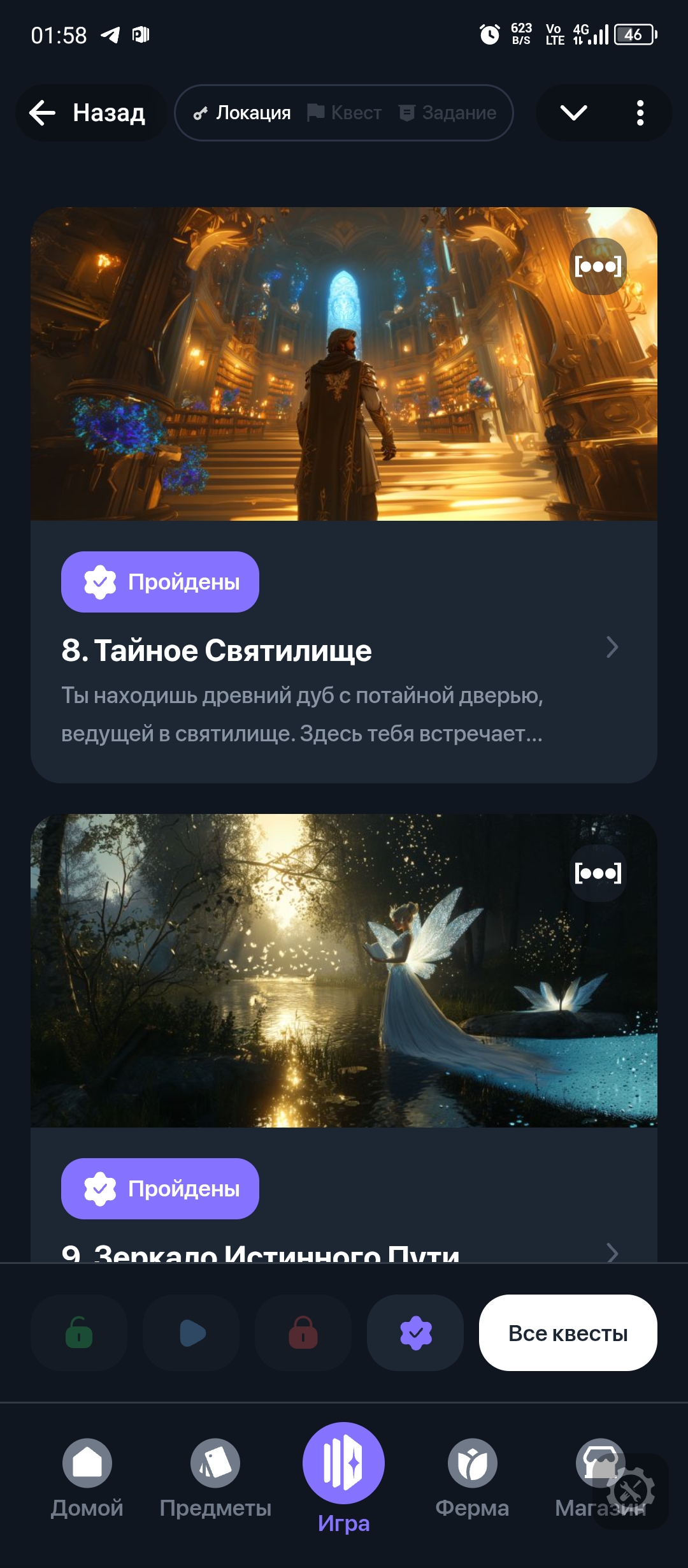The image size is (688, 1568).
Task: Select the Локация breadcrumb
Action: 243,113
